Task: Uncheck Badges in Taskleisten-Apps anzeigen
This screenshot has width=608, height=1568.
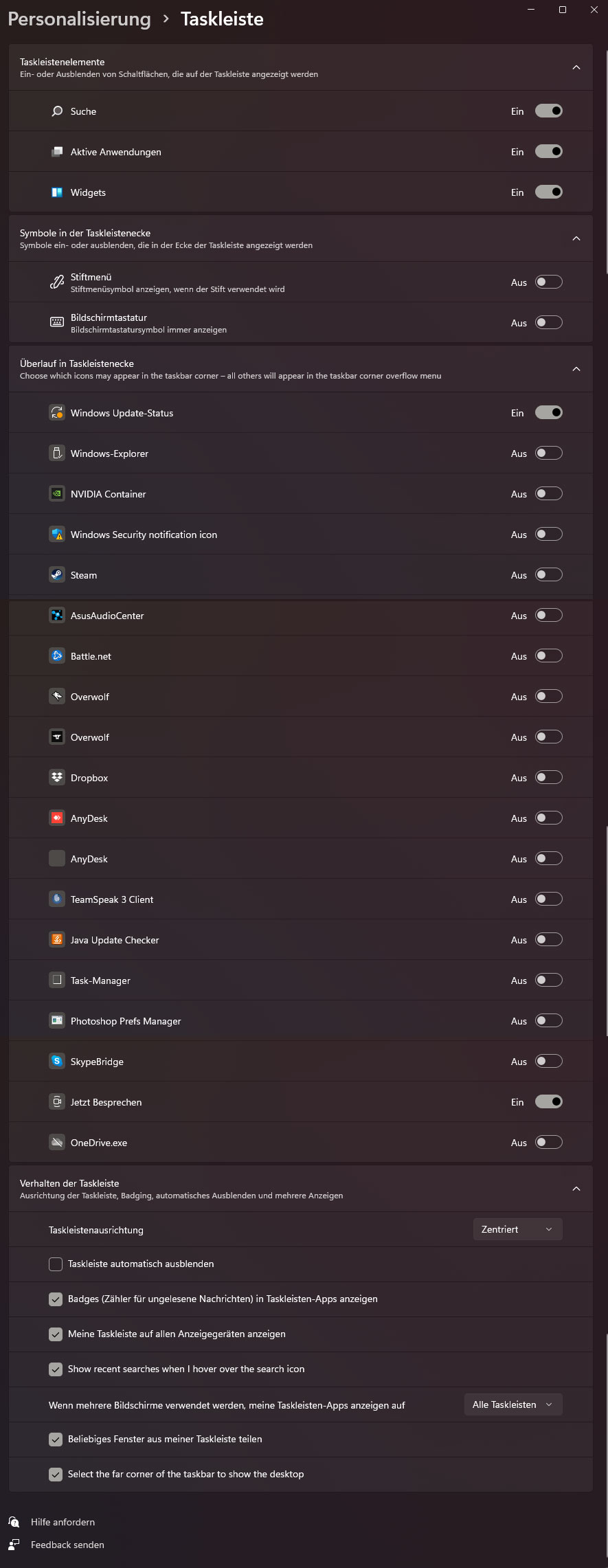Action: [x=56, y=1299]
